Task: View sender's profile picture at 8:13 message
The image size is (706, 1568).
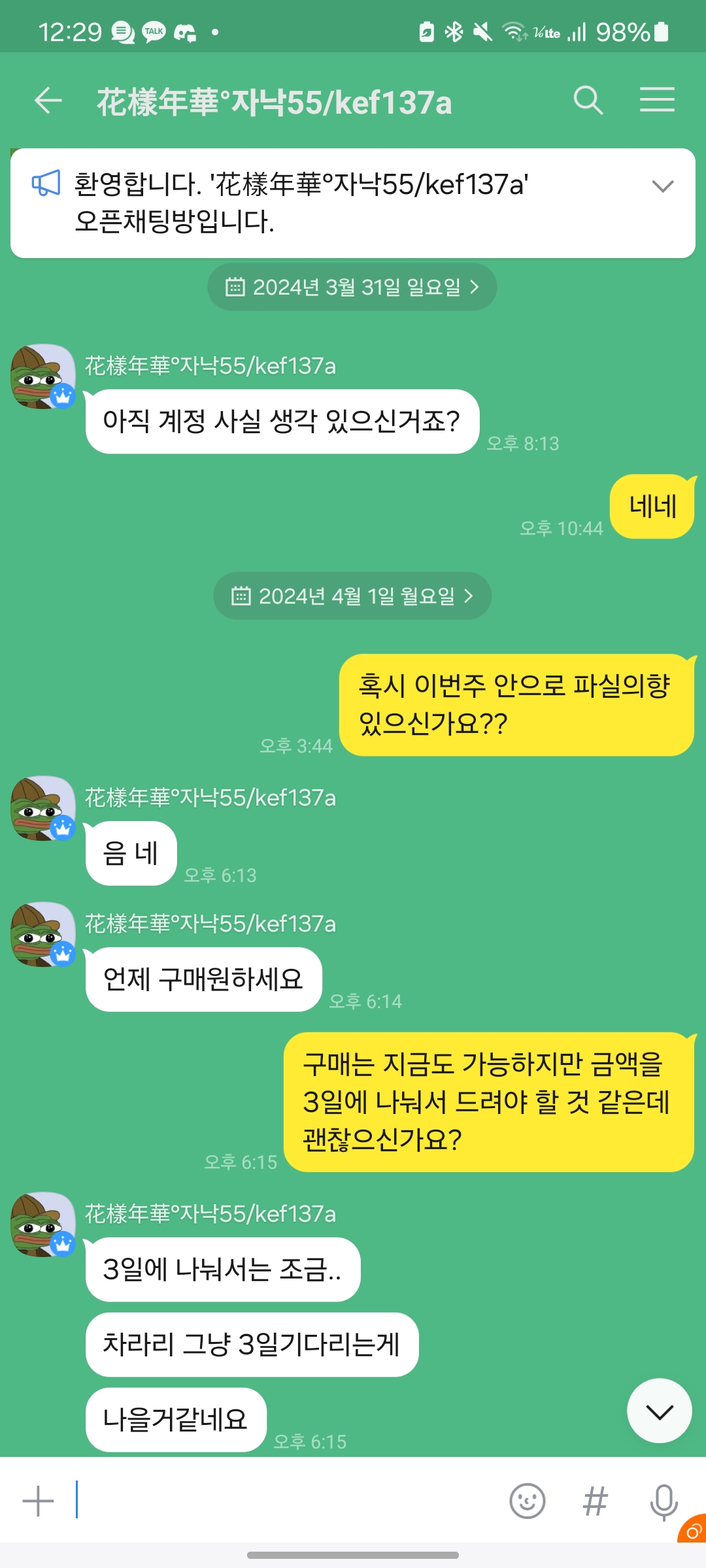Action: [x=43, y=377]
